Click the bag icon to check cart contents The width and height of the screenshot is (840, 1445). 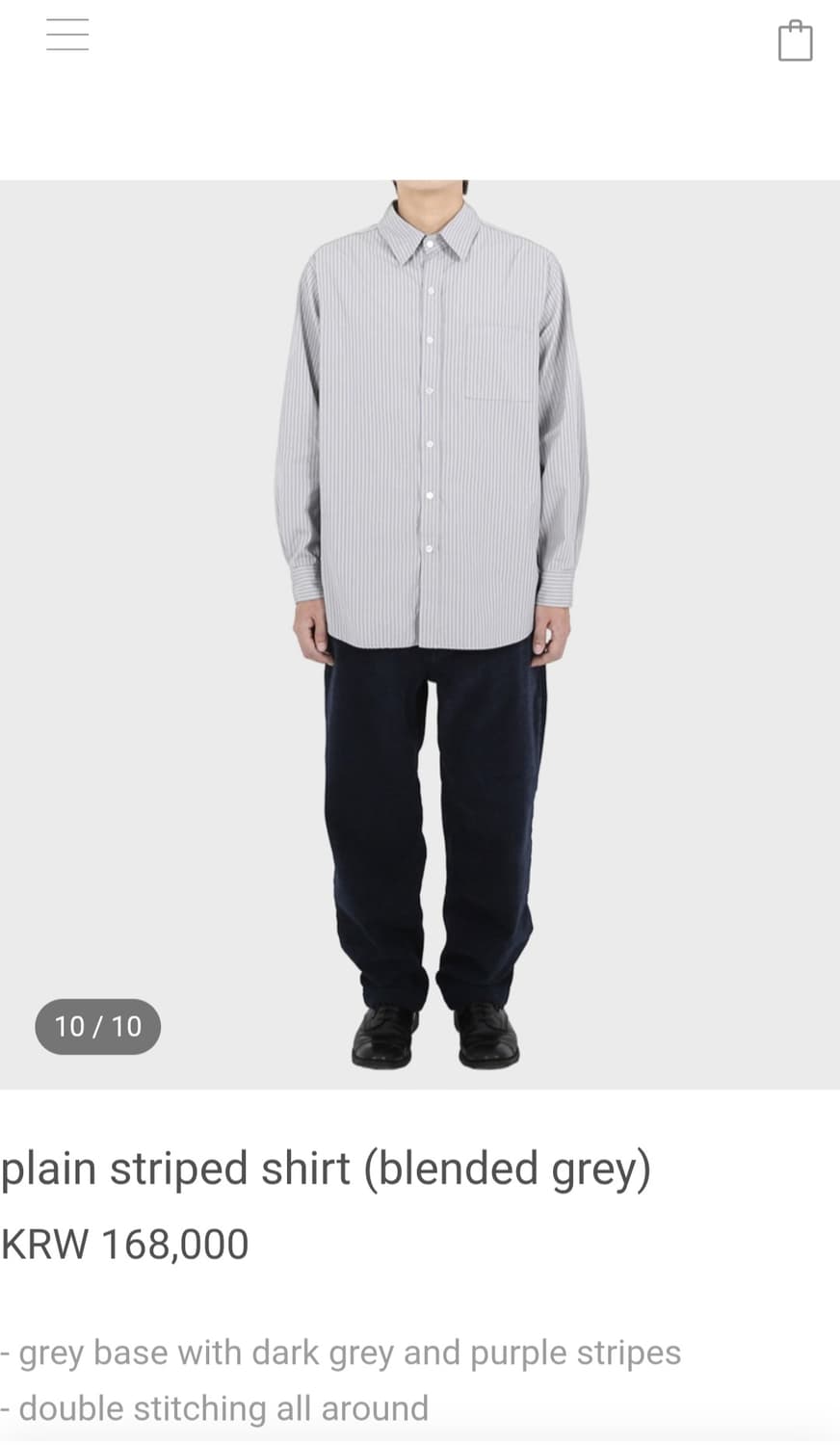point(796,40)
